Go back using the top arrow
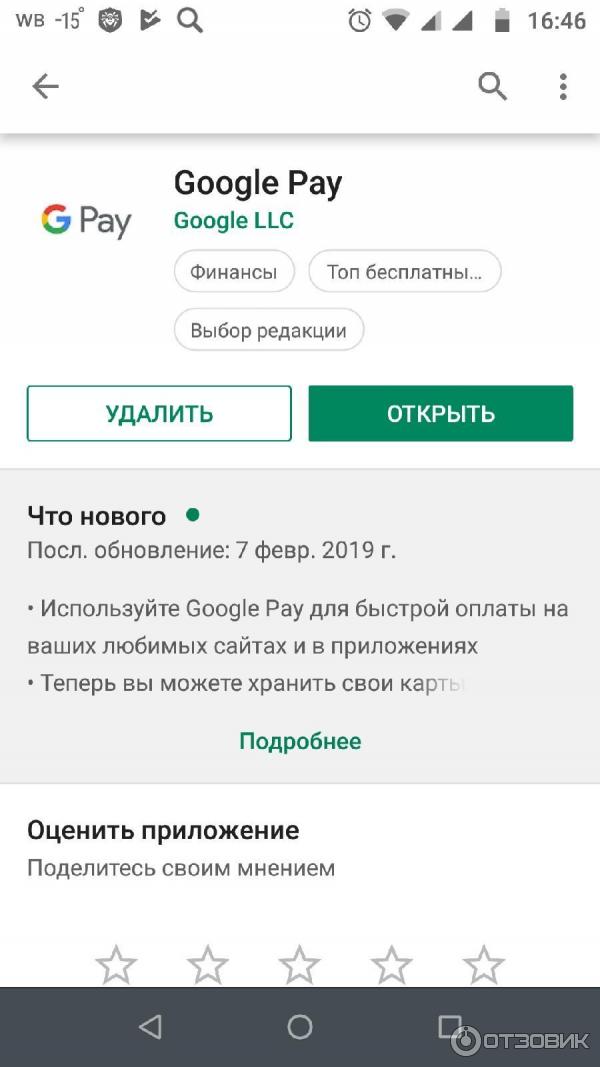The width and height of the screenshot is (600, 1067). point(46,87)
